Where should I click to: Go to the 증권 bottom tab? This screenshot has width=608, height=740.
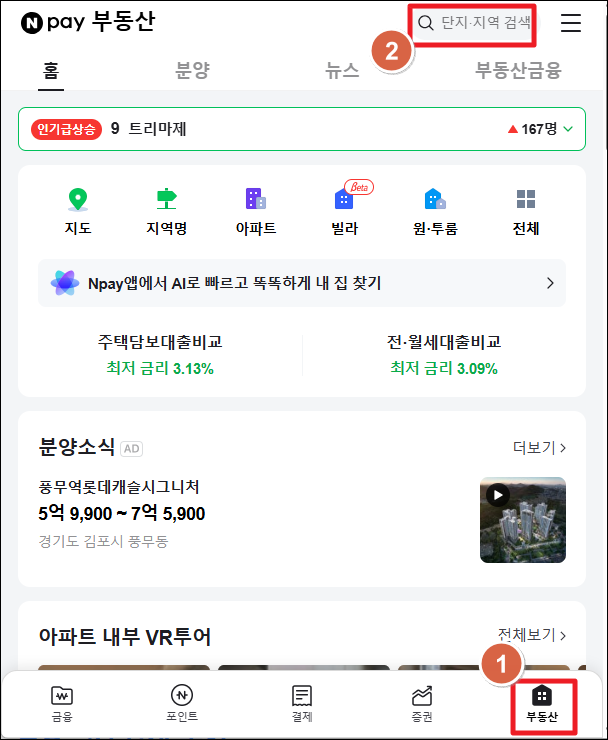click(422, 704)
